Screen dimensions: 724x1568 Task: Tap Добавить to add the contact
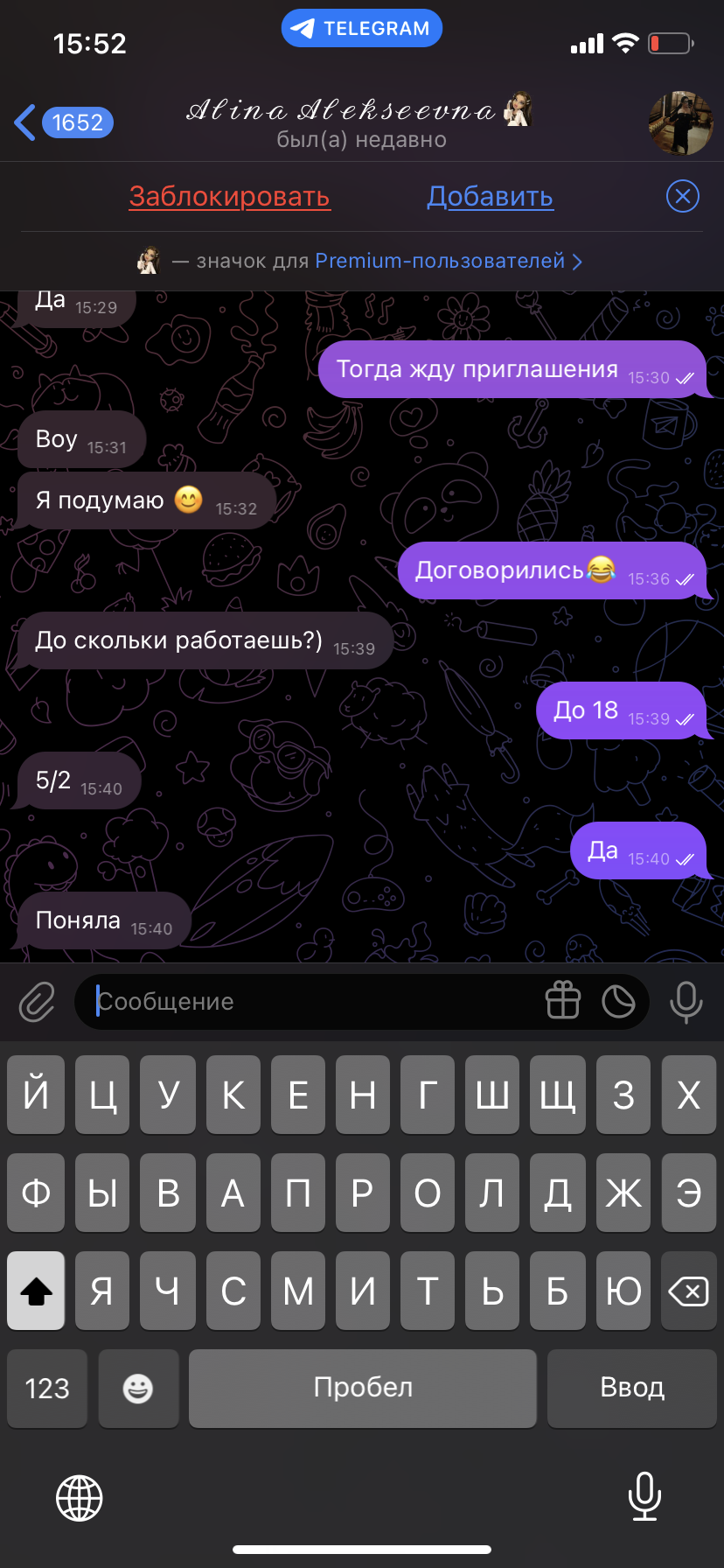pos(490,197)
